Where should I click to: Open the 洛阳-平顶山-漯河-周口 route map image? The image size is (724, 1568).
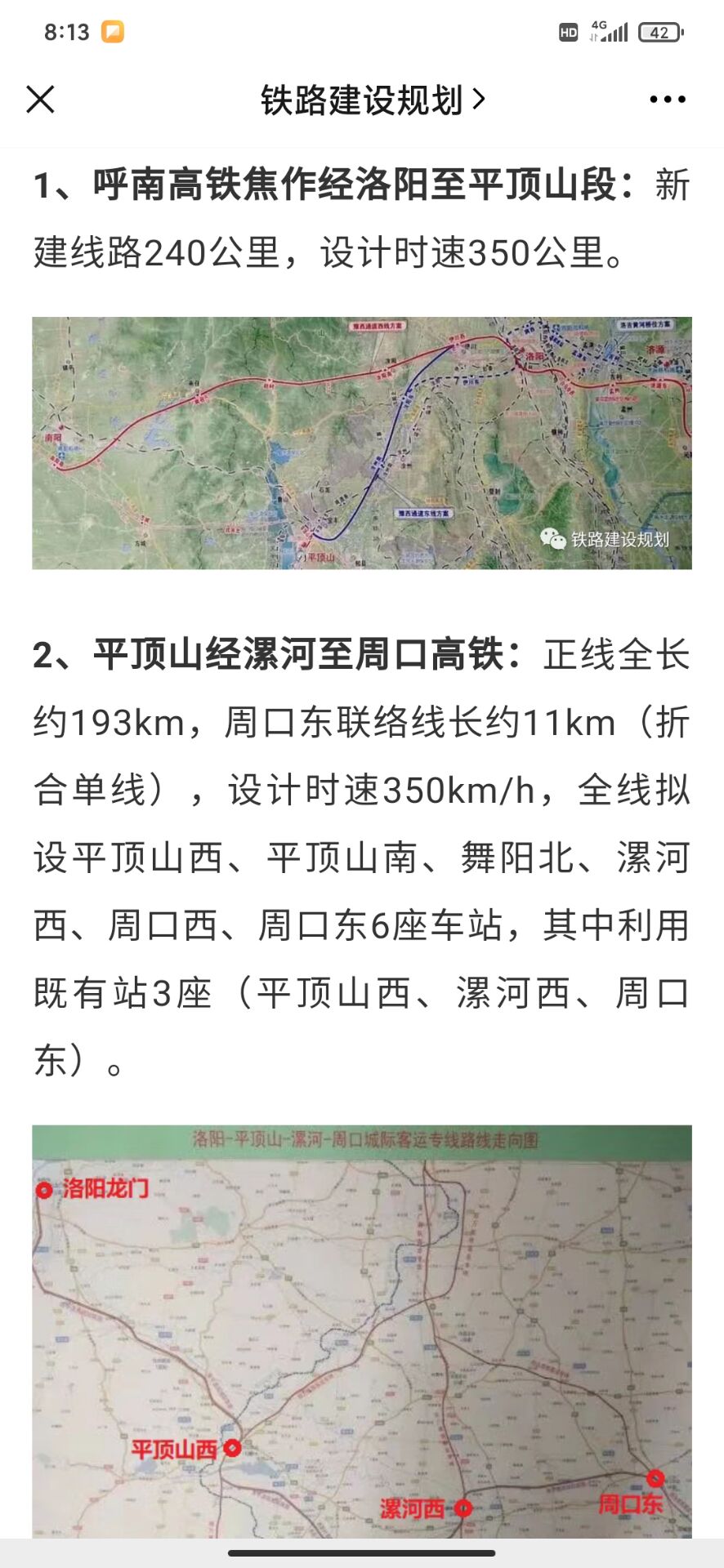pos(362,1331)
